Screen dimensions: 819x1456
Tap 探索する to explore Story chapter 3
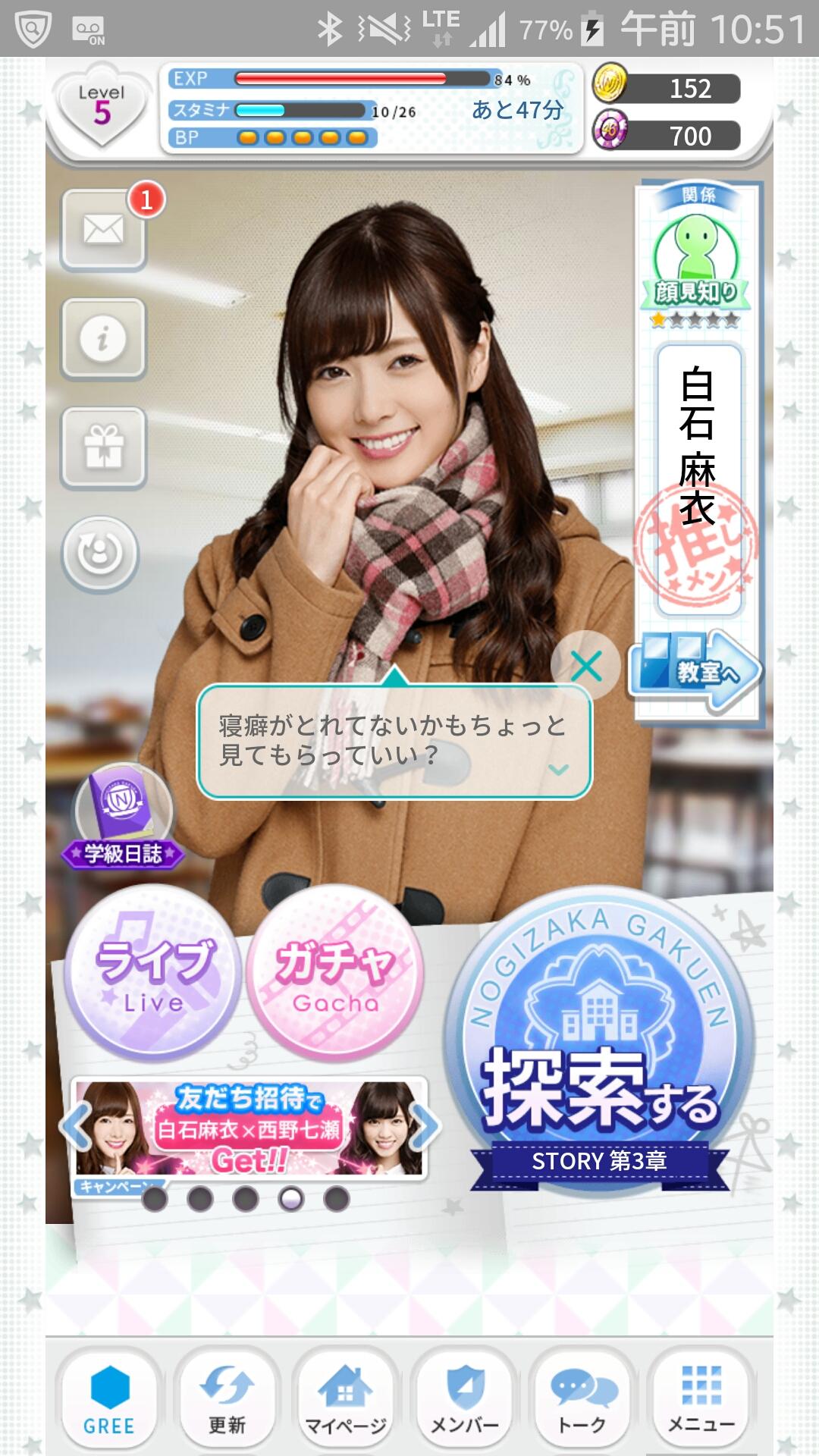[599, 1054]
